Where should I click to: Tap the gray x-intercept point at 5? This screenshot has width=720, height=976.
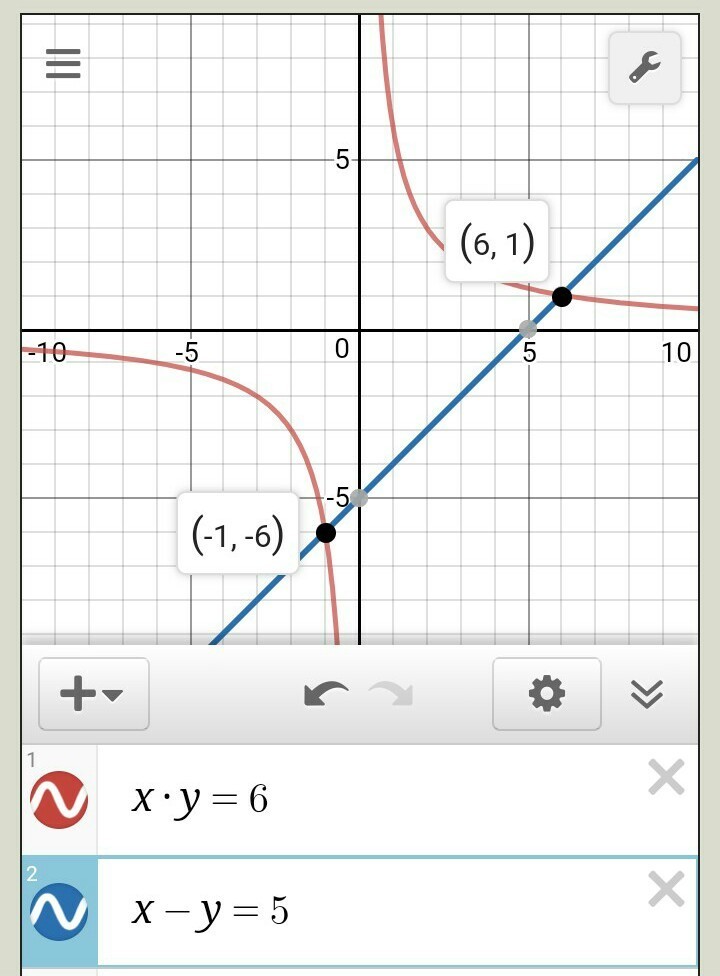pyautogui.click(x=528, y=329)
